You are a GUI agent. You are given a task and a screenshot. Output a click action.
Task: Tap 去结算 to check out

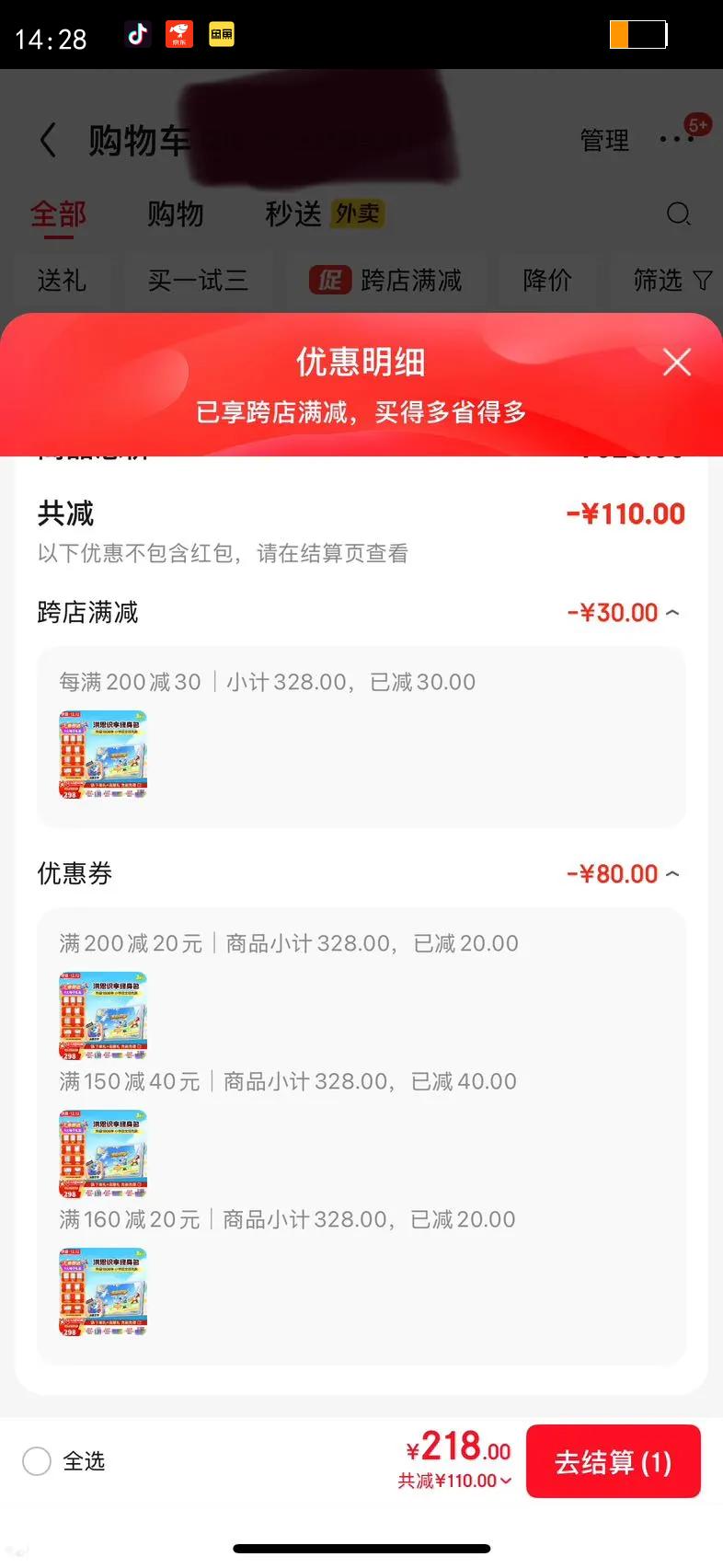[613, 1461]
